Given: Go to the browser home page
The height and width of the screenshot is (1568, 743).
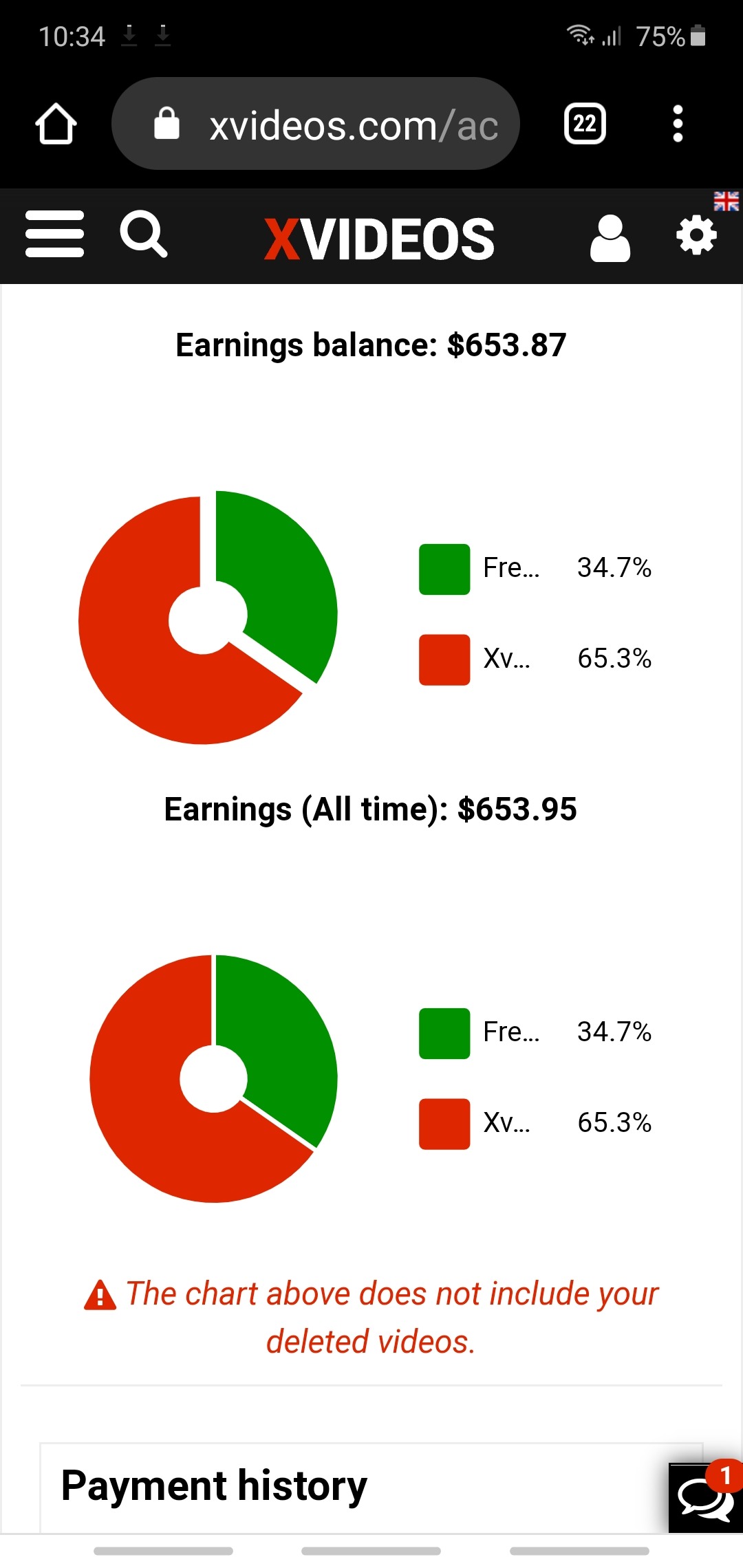Looking at the screenshot, I should click(56, 124).
